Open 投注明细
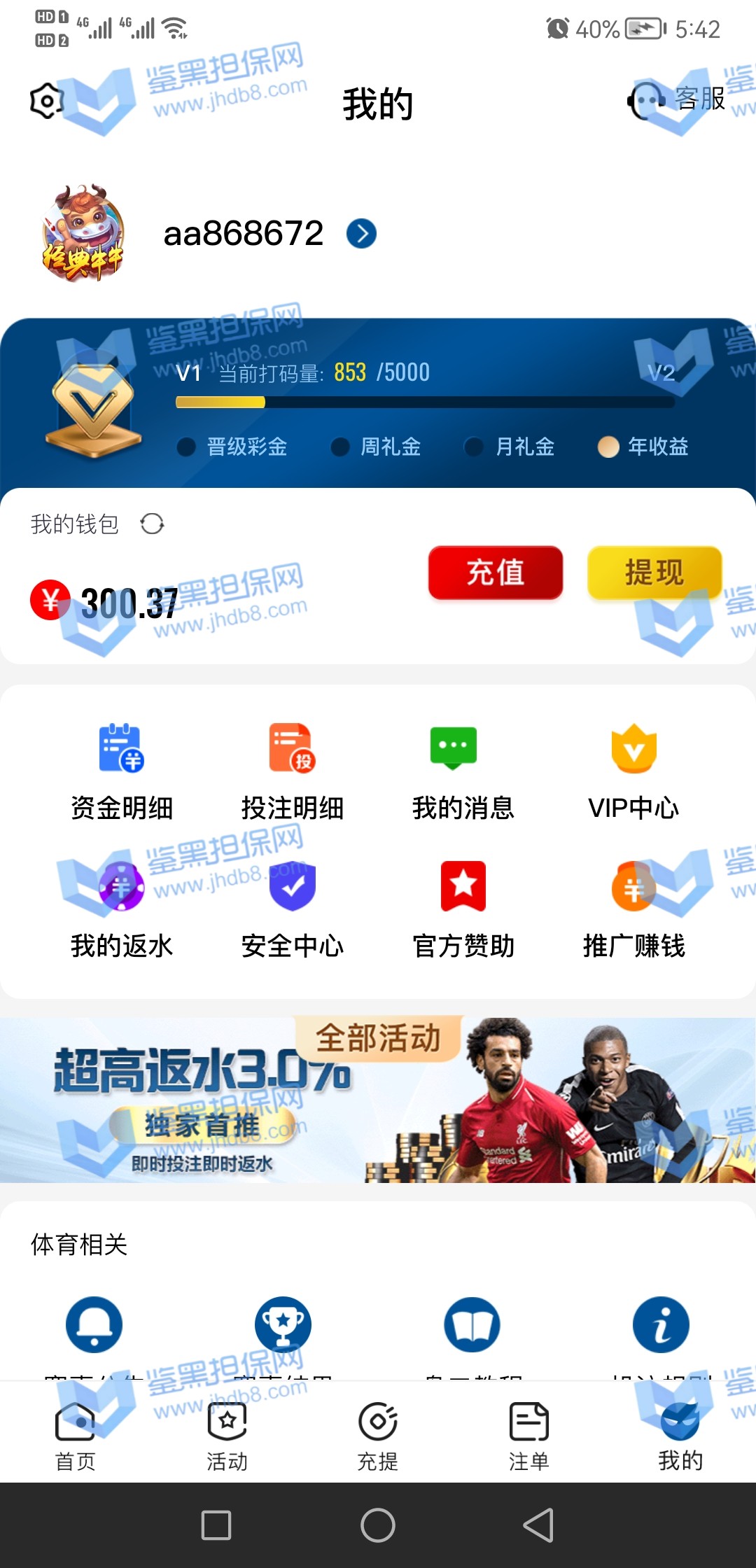Viewport: 756px width, 1568px height. pos(293,771)
